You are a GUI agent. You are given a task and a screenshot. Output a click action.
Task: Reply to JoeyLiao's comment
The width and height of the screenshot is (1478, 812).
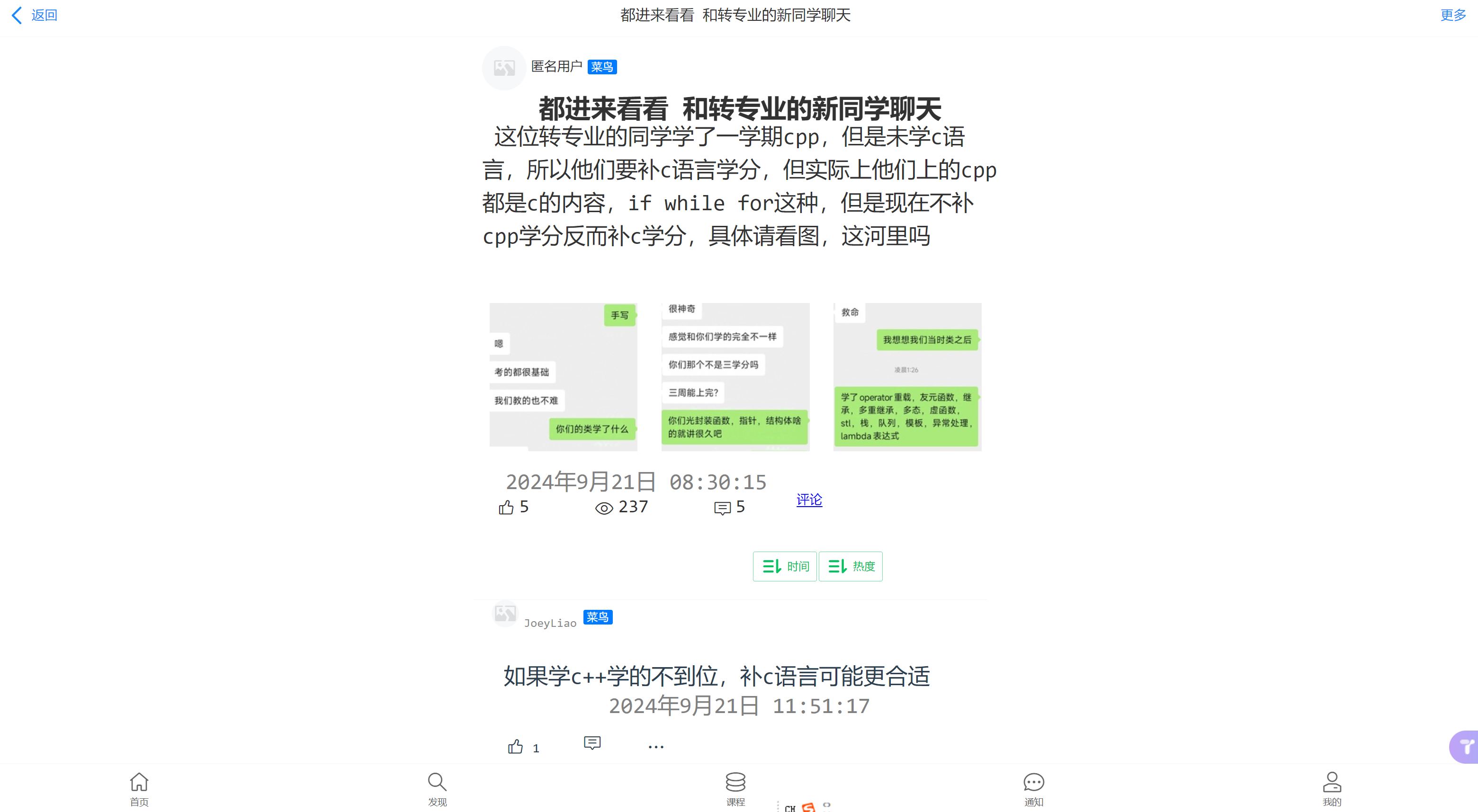pyautogui.click(x=592, y=743)
